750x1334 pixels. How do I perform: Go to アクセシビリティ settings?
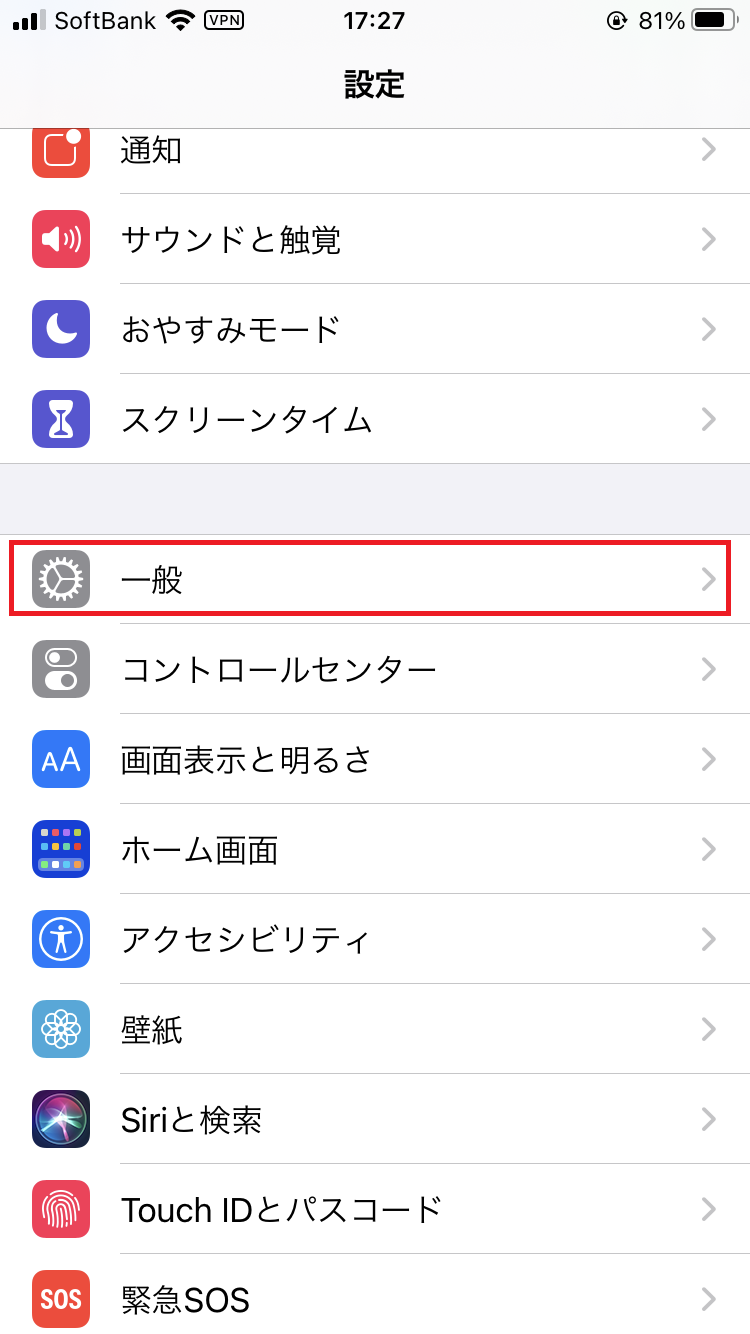tap(375, 939)
